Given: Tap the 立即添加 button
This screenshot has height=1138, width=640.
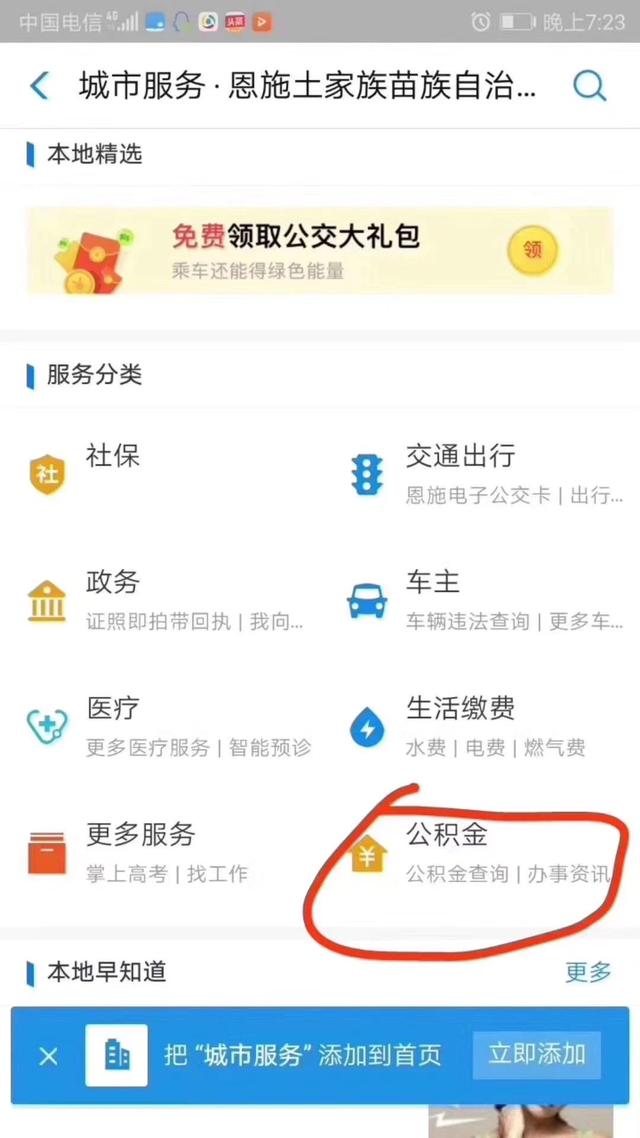Looking at the screenshot, I should [x=537, y=1055].
